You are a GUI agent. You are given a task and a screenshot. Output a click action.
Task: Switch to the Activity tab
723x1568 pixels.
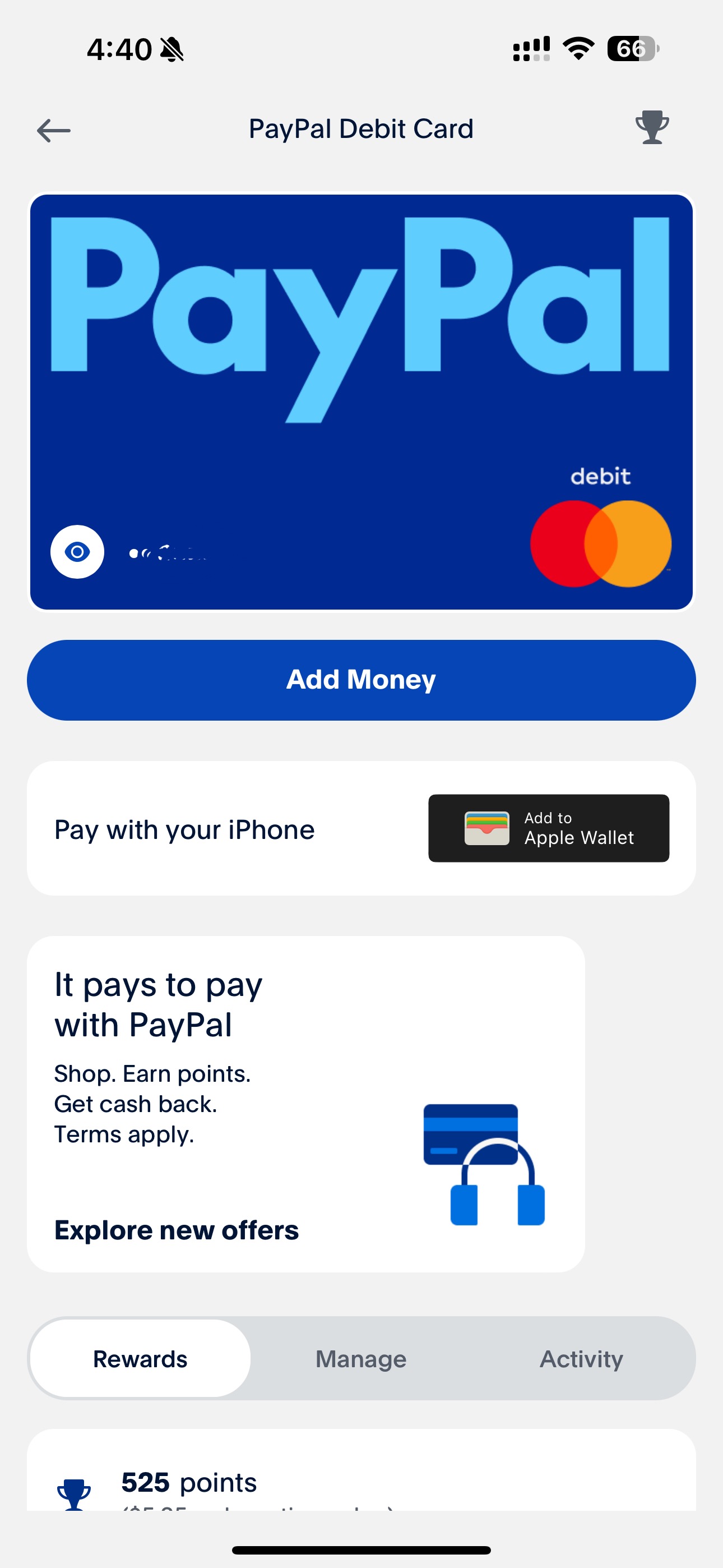click(581, 1359)
